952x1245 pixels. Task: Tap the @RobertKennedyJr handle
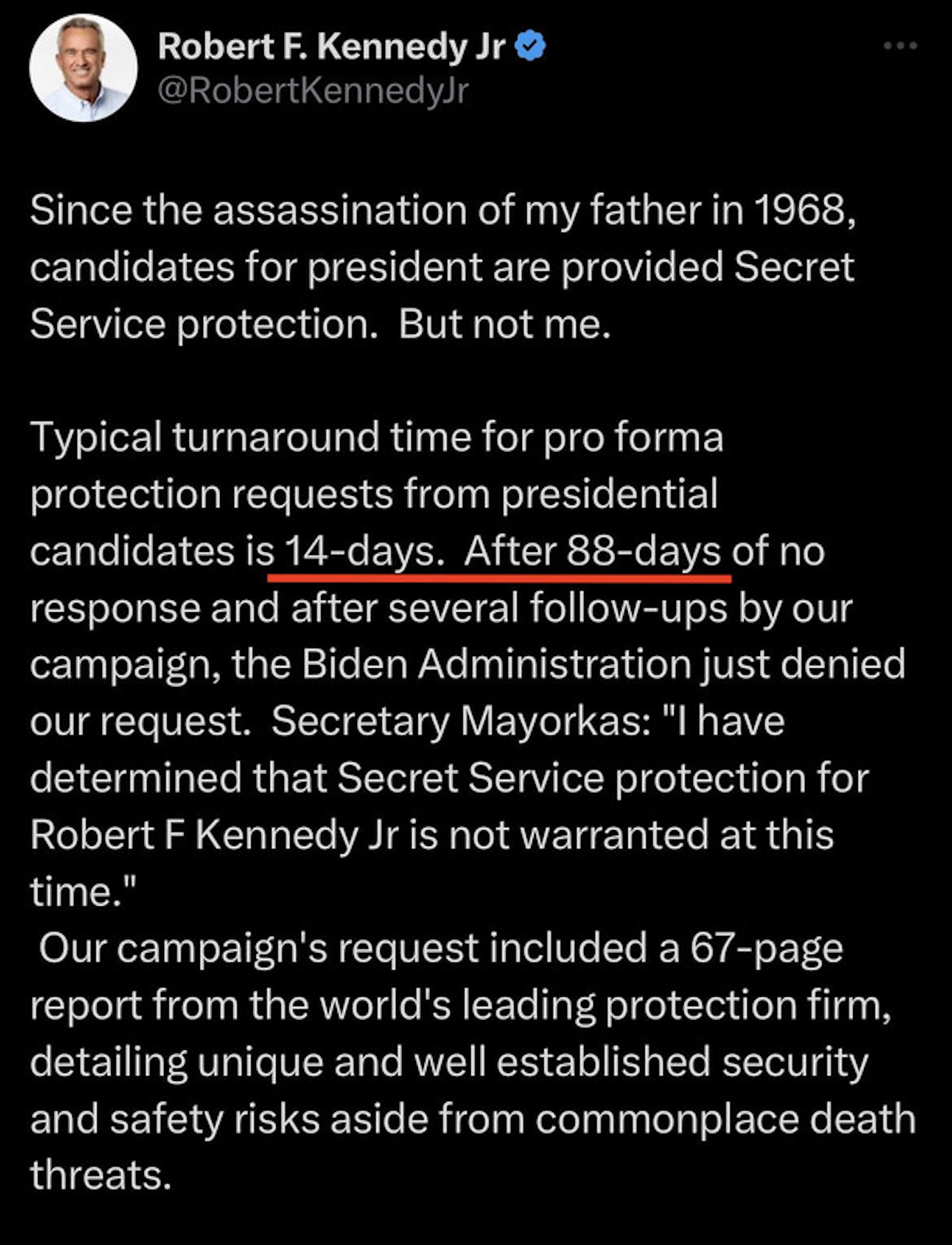click(x=313, y=90)
